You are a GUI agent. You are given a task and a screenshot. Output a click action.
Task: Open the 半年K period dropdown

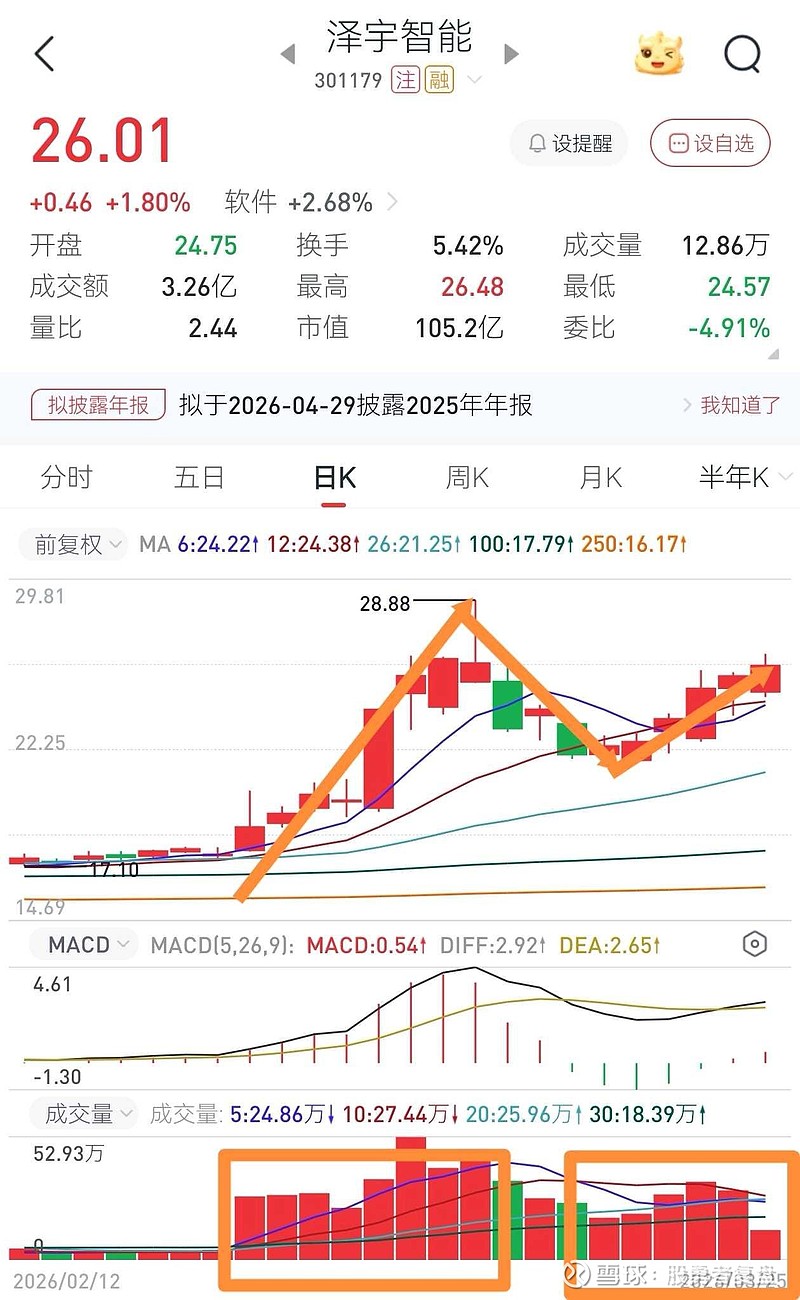pyautogui.click(x=733, y=478)
